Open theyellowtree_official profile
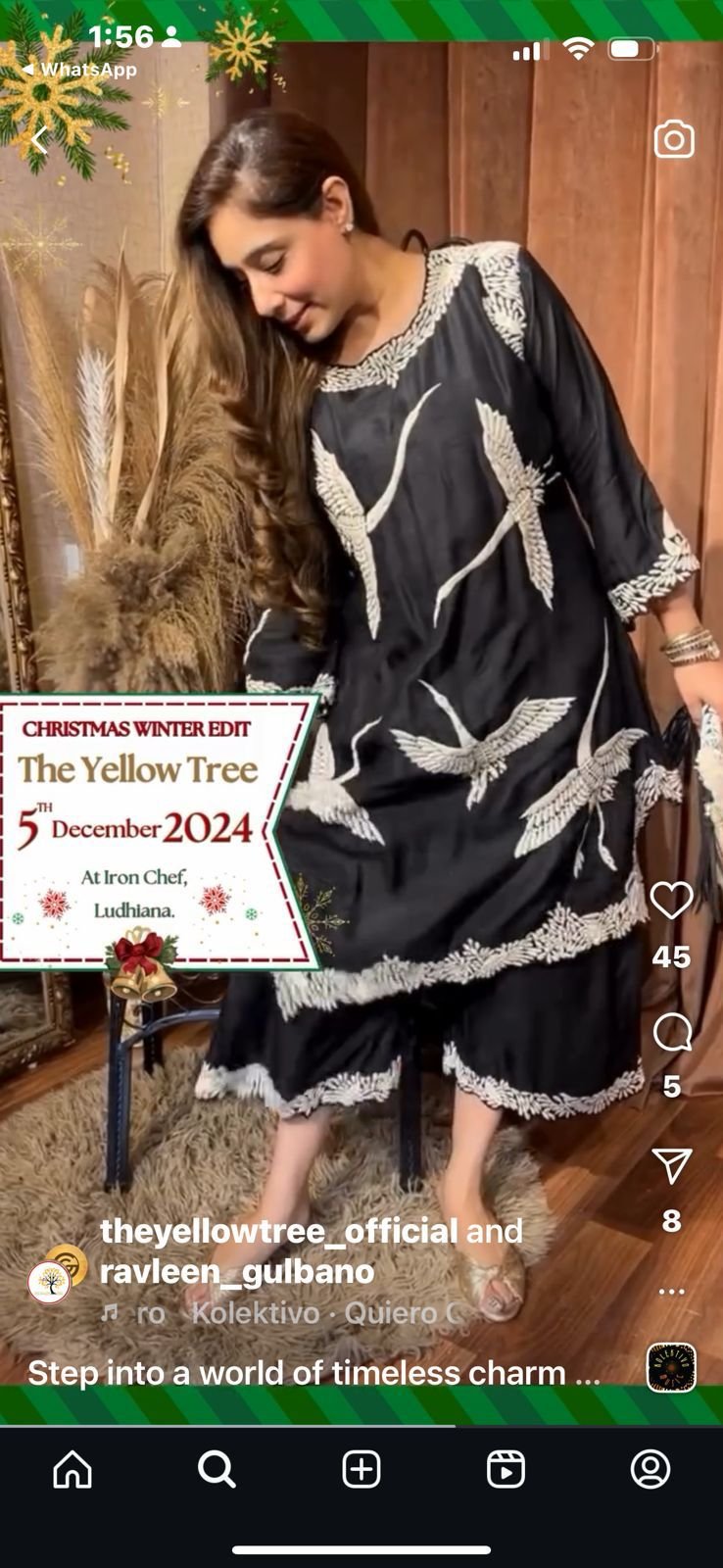Image resolution: width=723 pixels, height=1568 pixels. [278, 1231]
